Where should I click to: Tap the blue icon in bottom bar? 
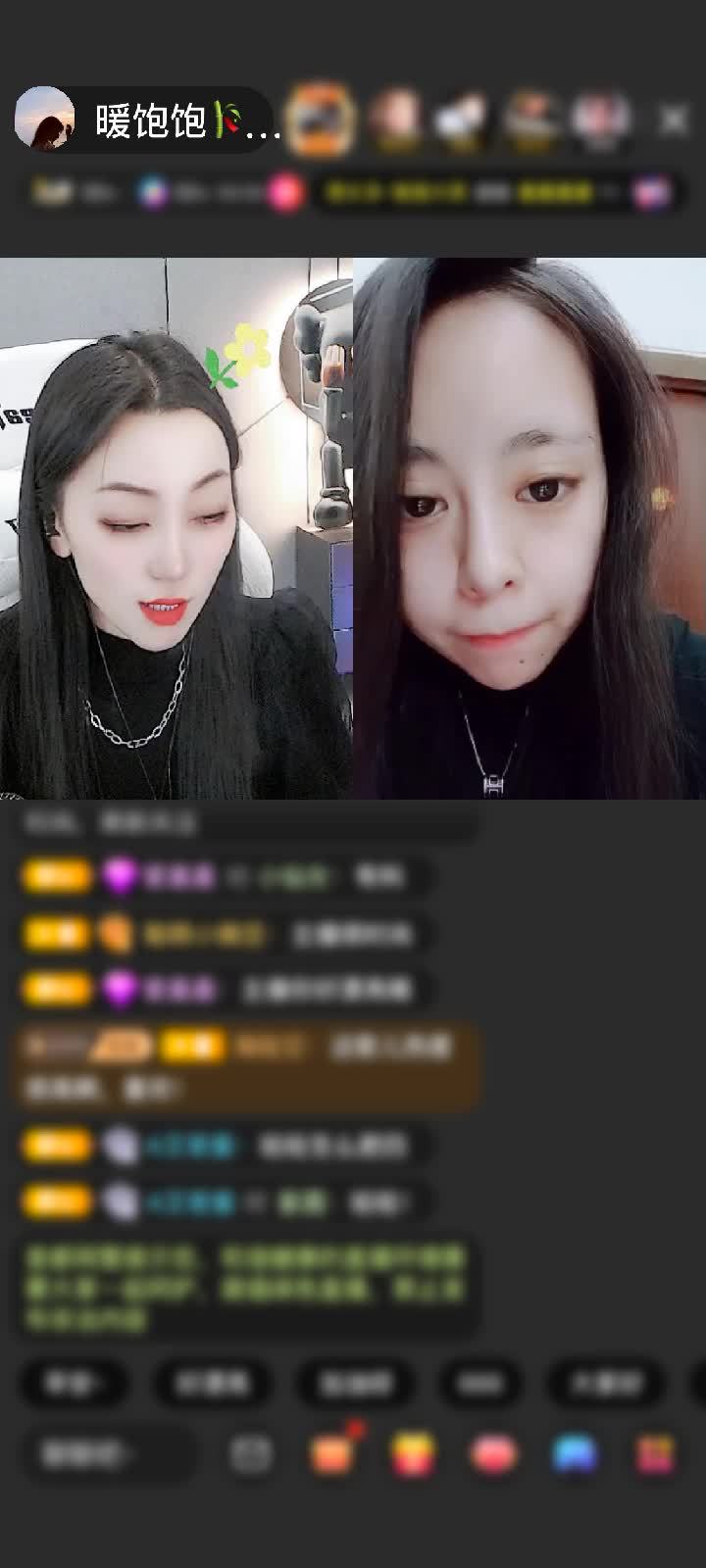[575, 1454]
